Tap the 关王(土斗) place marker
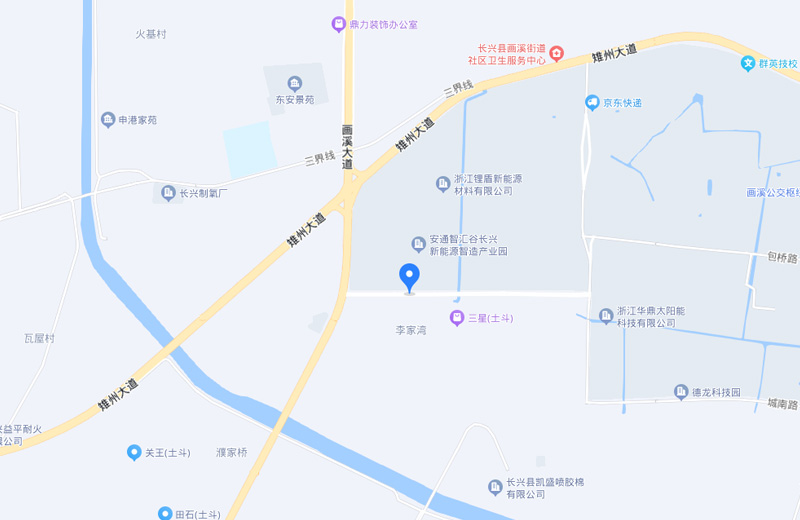This screenshot has width=800, height=520. pyautogui.click(x=134, y=453)
